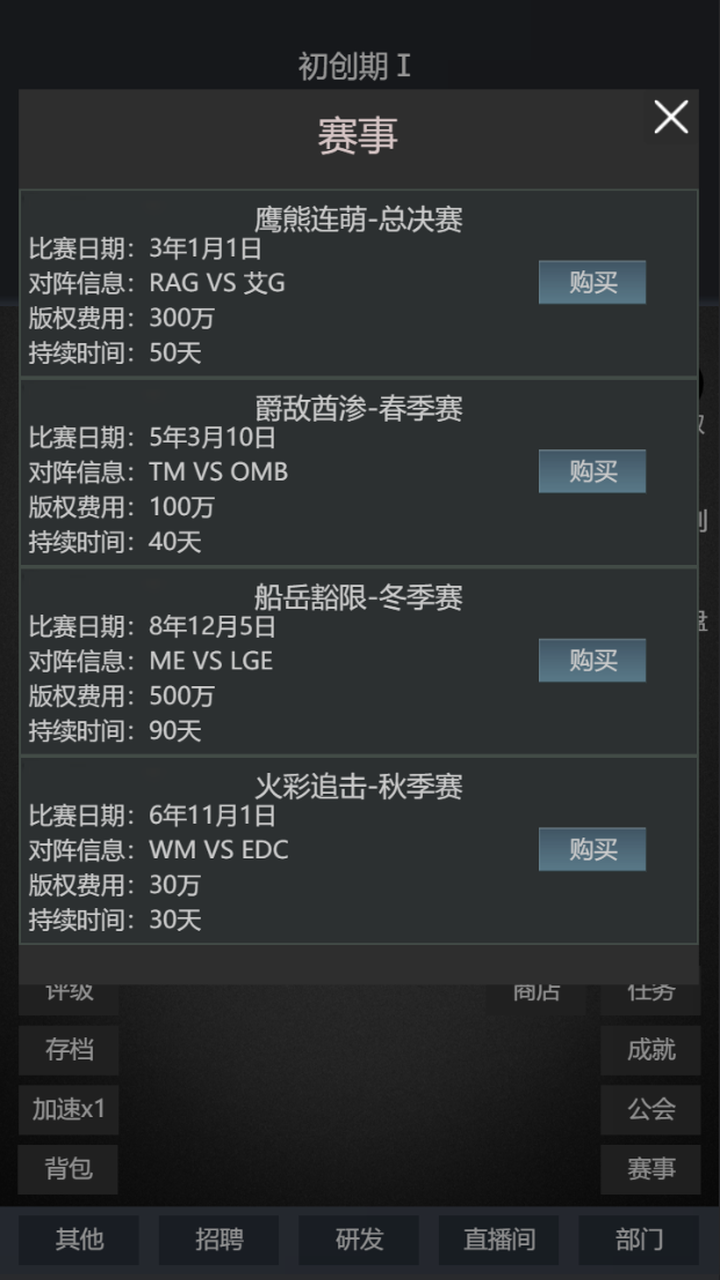Purchase 船岳豁限-冬季赛 broadcast rights
This screenshot has width=720, height=1280.
click(x=592, y=660)
